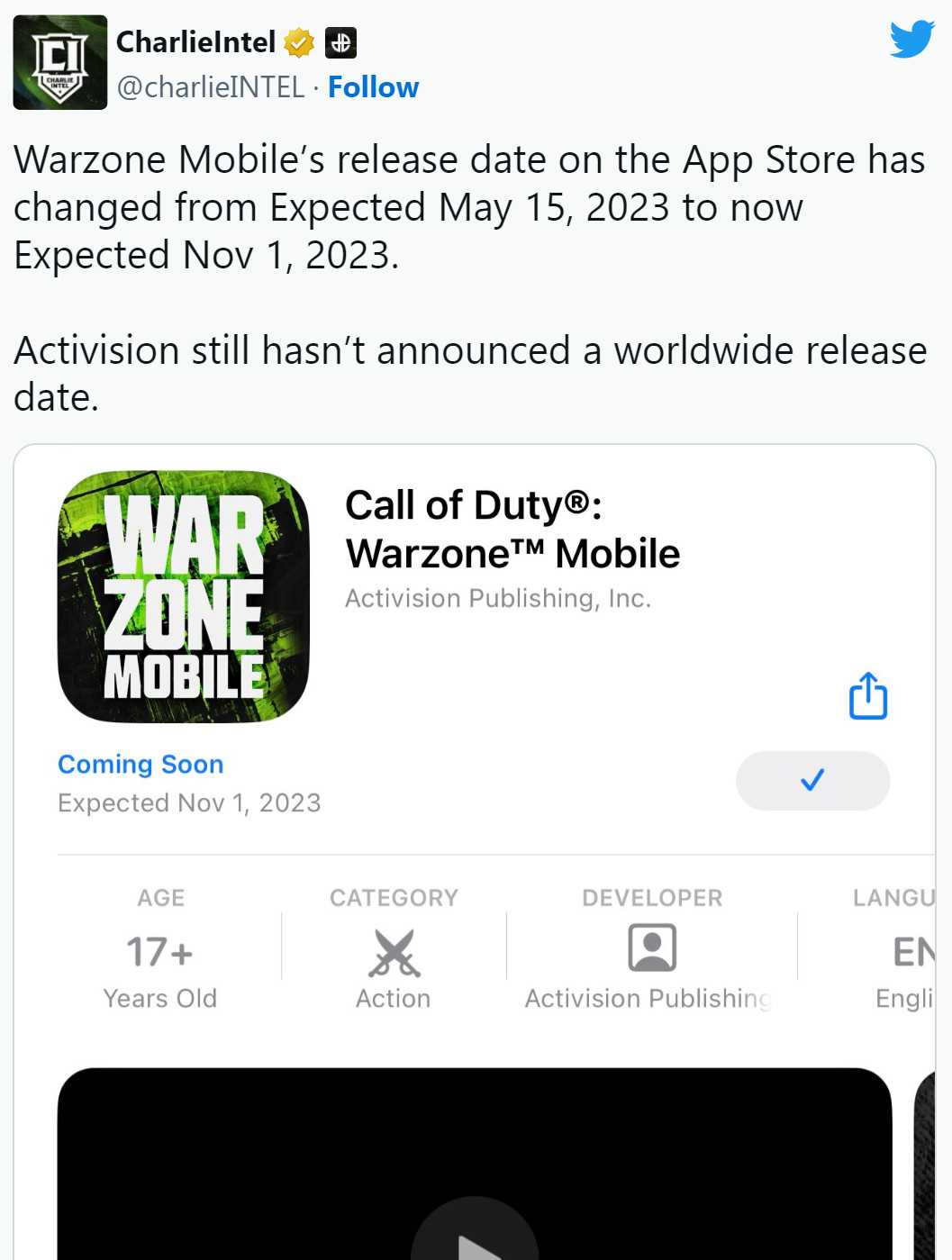Open the @charlieINTEL handle link
The width and height of the screenshot is (952, 1260).
(x=211, y=87)
